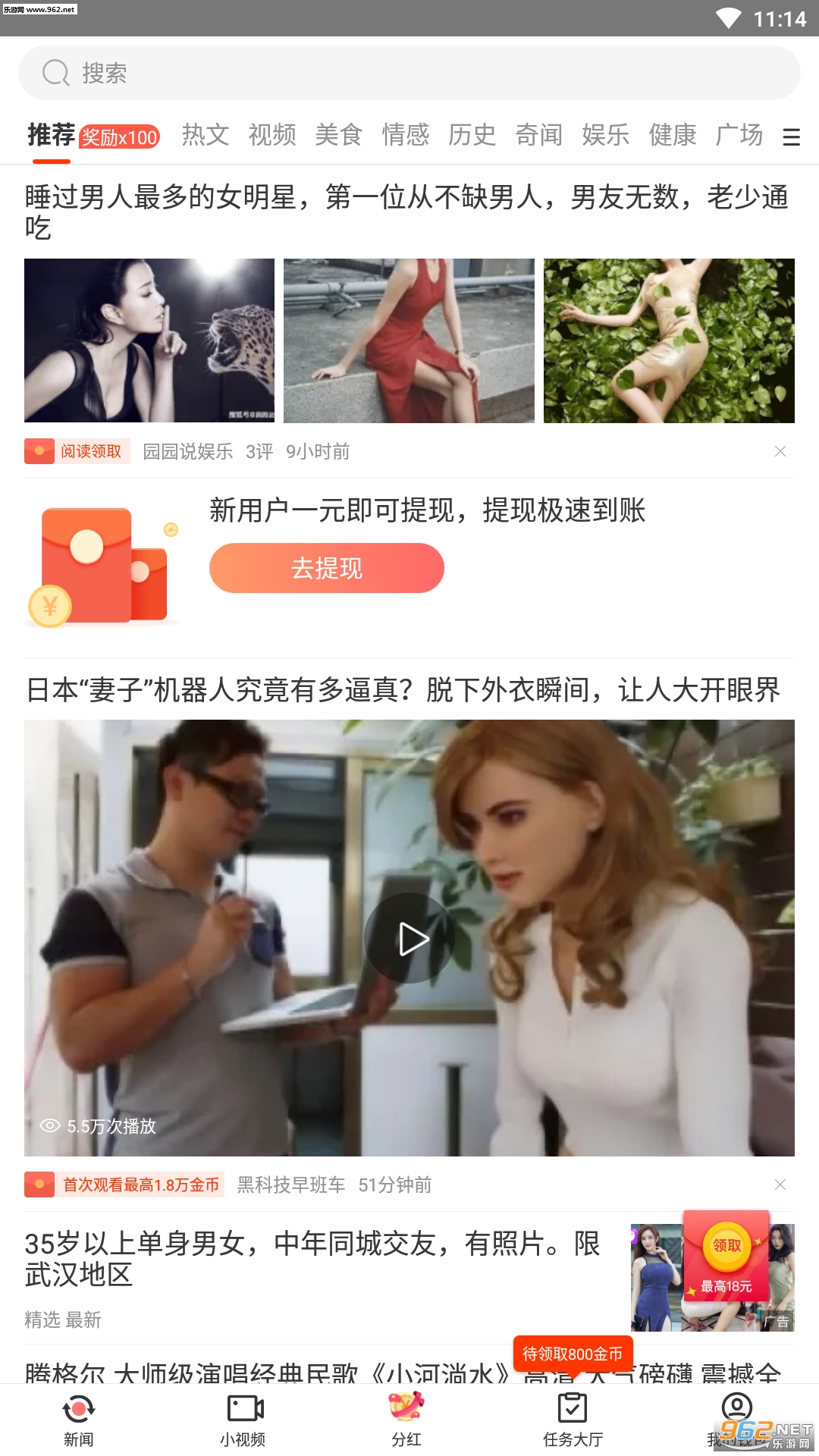Select the 美食 category tab
819x1456 pixels.
339,135
